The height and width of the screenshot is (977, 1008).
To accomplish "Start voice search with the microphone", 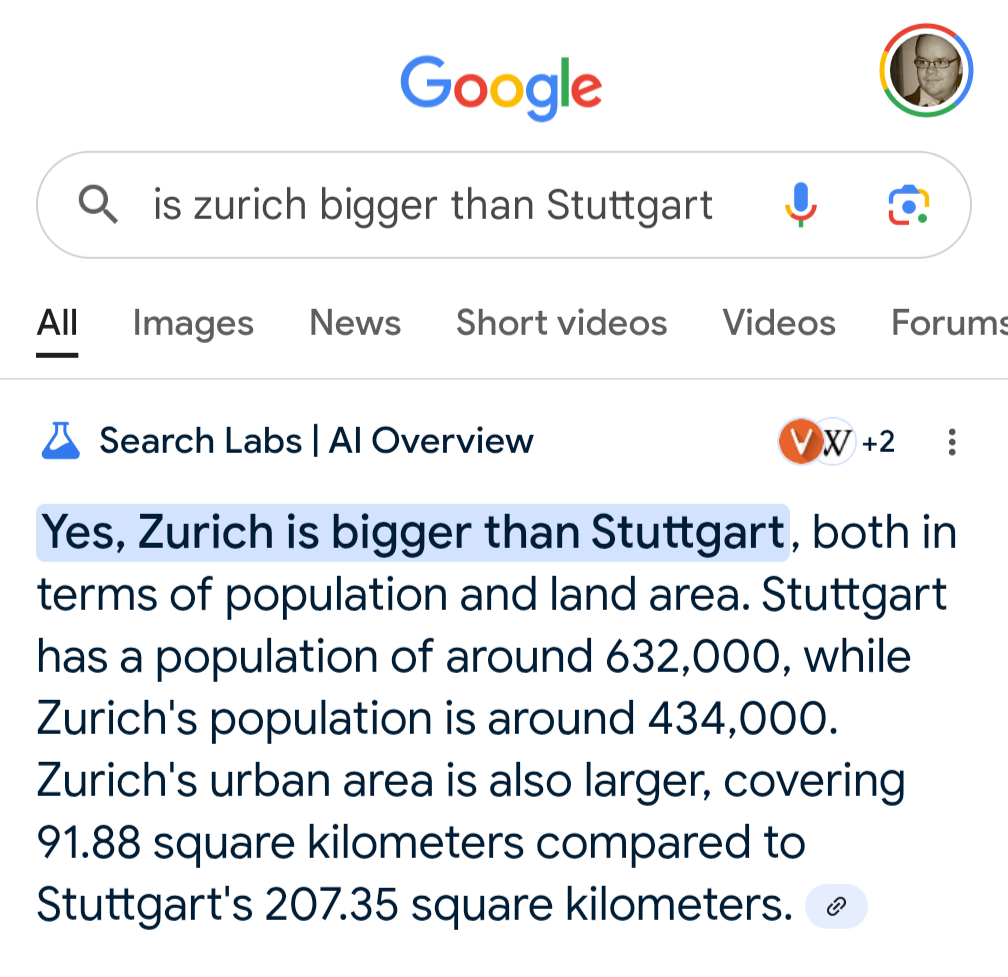I will (x=801, y=205).
